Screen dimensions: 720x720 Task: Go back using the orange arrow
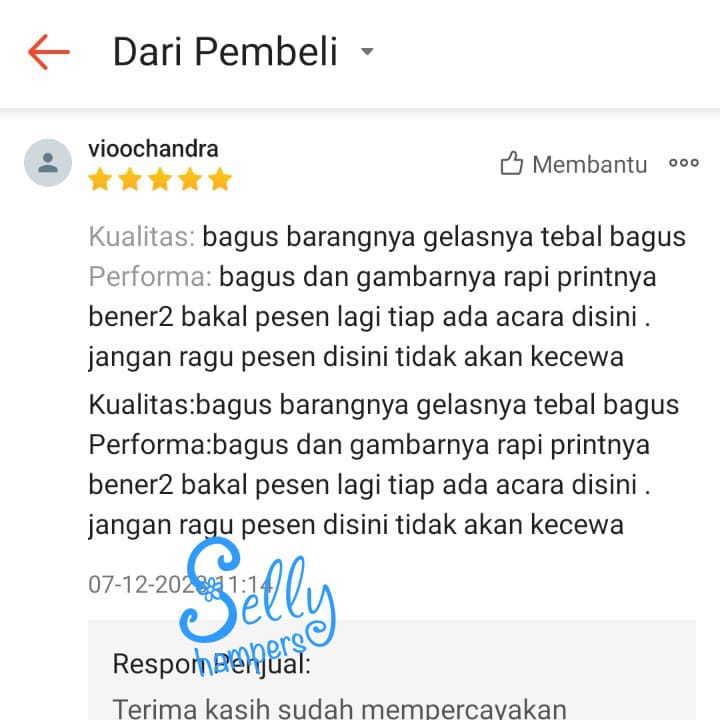[48, 51]
